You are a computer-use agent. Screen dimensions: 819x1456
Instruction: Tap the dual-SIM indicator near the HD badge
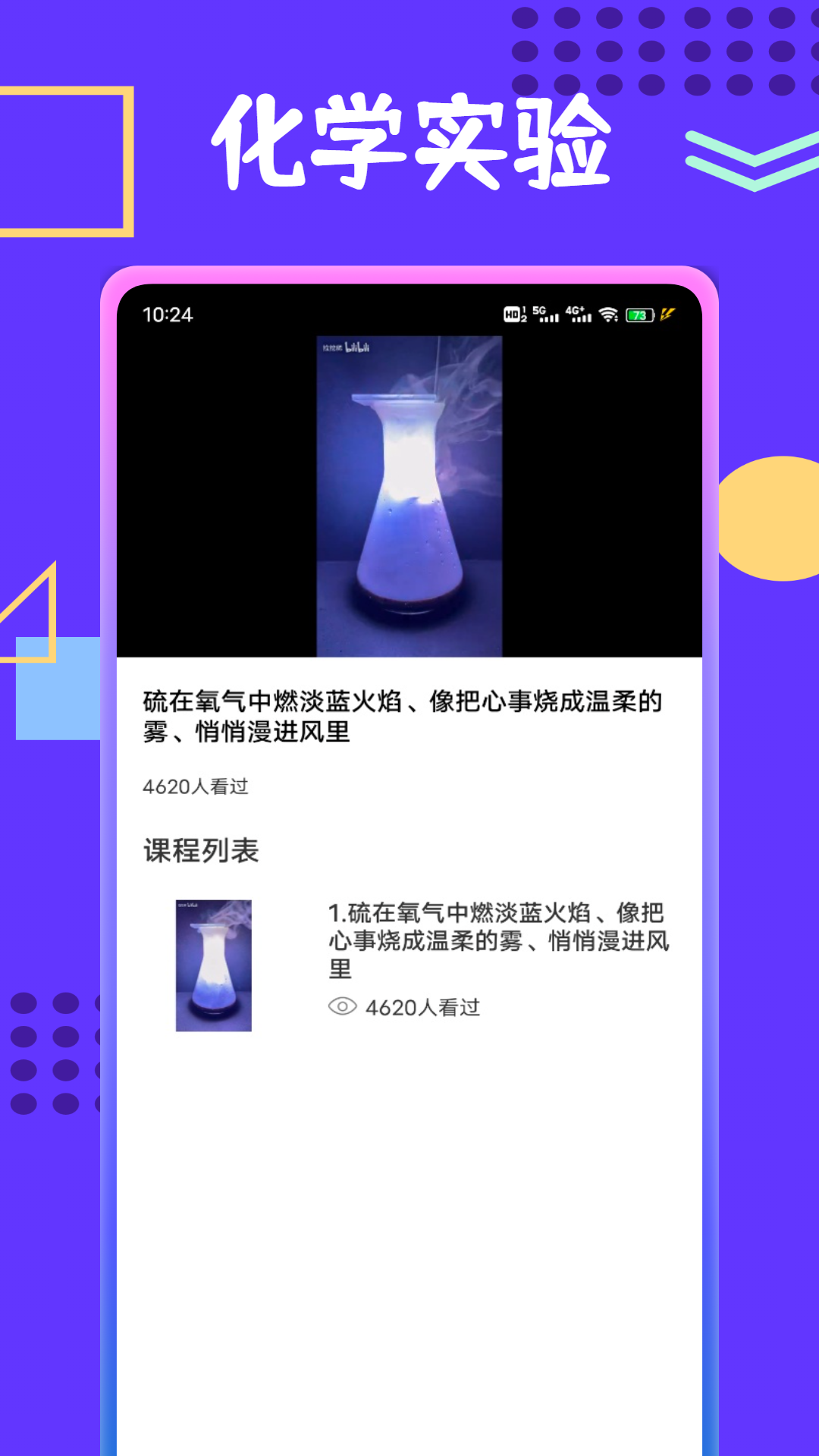[x=524, y=313]
